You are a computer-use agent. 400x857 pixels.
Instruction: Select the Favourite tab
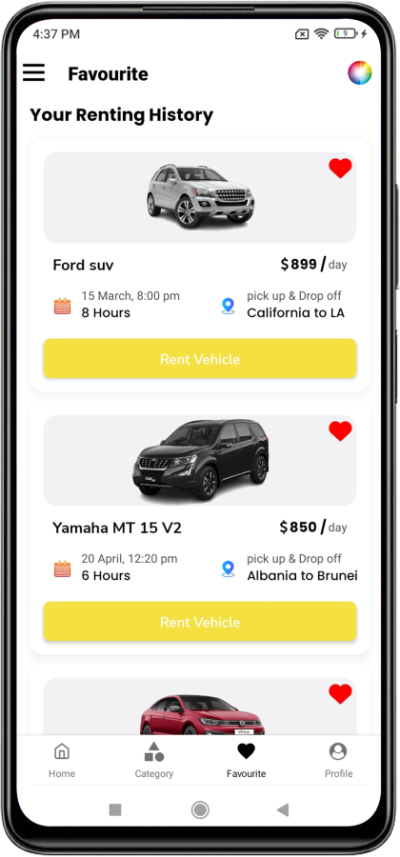click(x=246, y=760)
